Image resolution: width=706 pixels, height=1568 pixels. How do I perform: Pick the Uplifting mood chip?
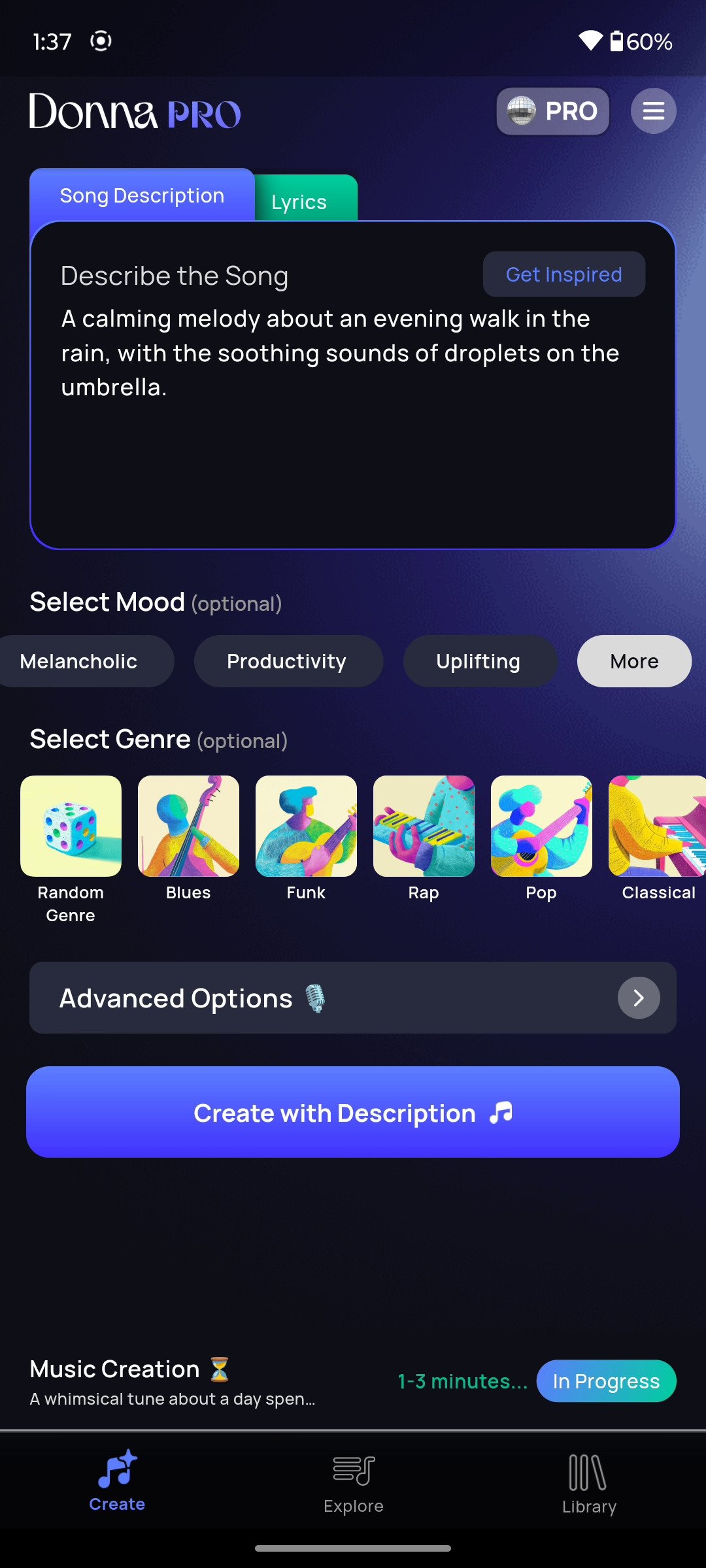(479, 661)
